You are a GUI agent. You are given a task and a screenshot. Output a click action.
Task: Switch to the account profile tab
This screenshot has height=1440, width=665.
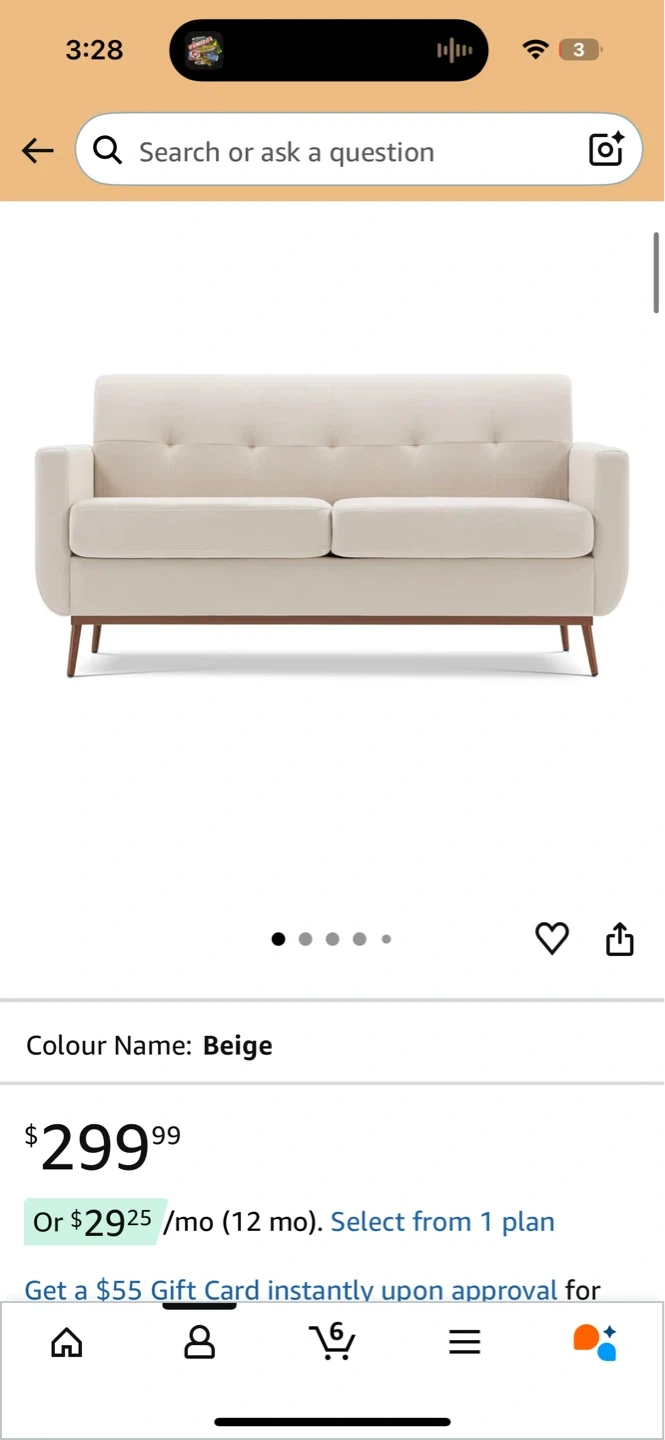coord(200,1342)
